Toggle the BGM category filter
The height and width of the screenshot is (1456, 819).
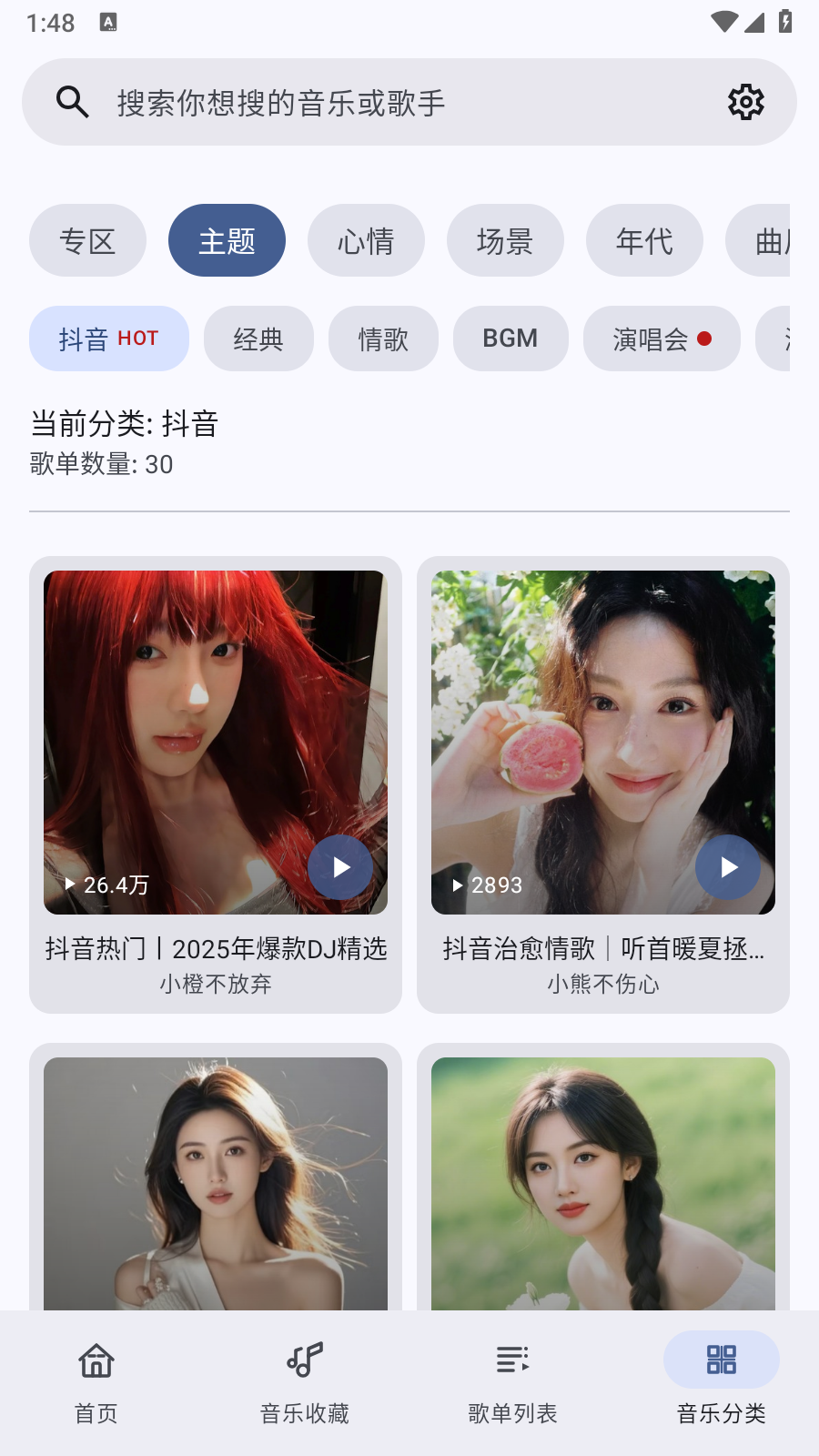(511, 338)
